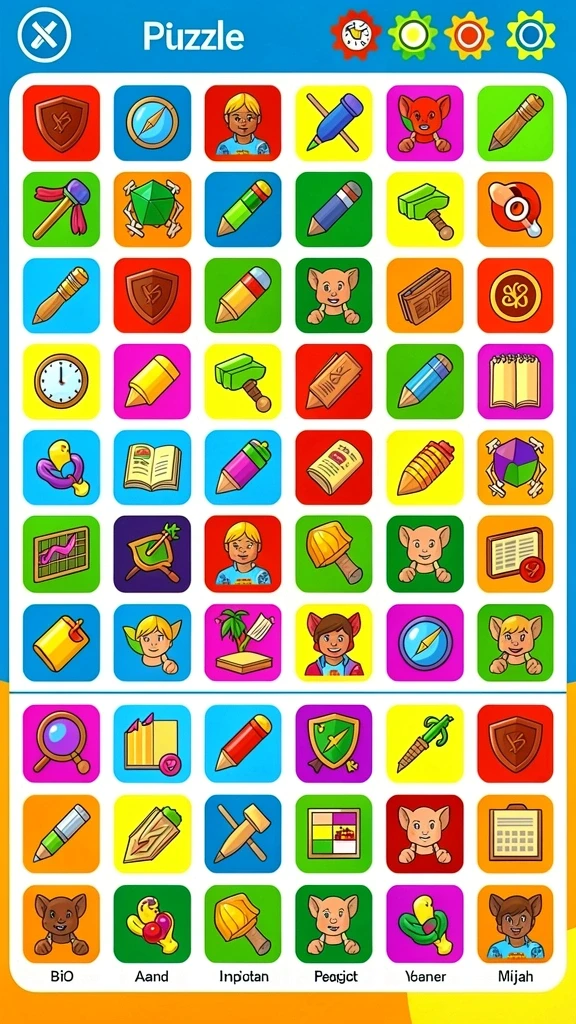Viewport: 576px width, 1024px height.
Task: Tap the red gear with clock icon
Action: [x=355, y=35]
